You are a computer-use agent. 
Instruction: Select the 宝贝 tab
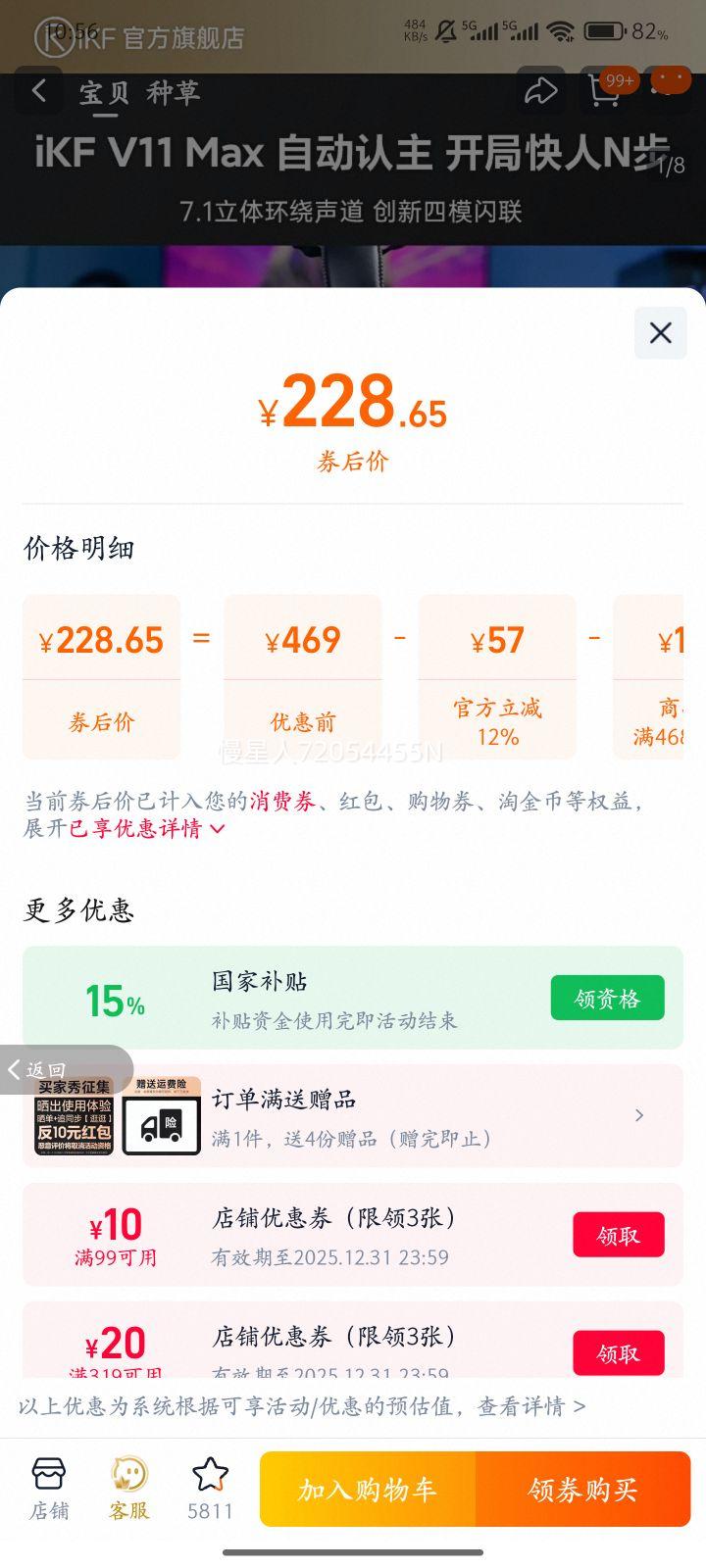coord(102,94)
